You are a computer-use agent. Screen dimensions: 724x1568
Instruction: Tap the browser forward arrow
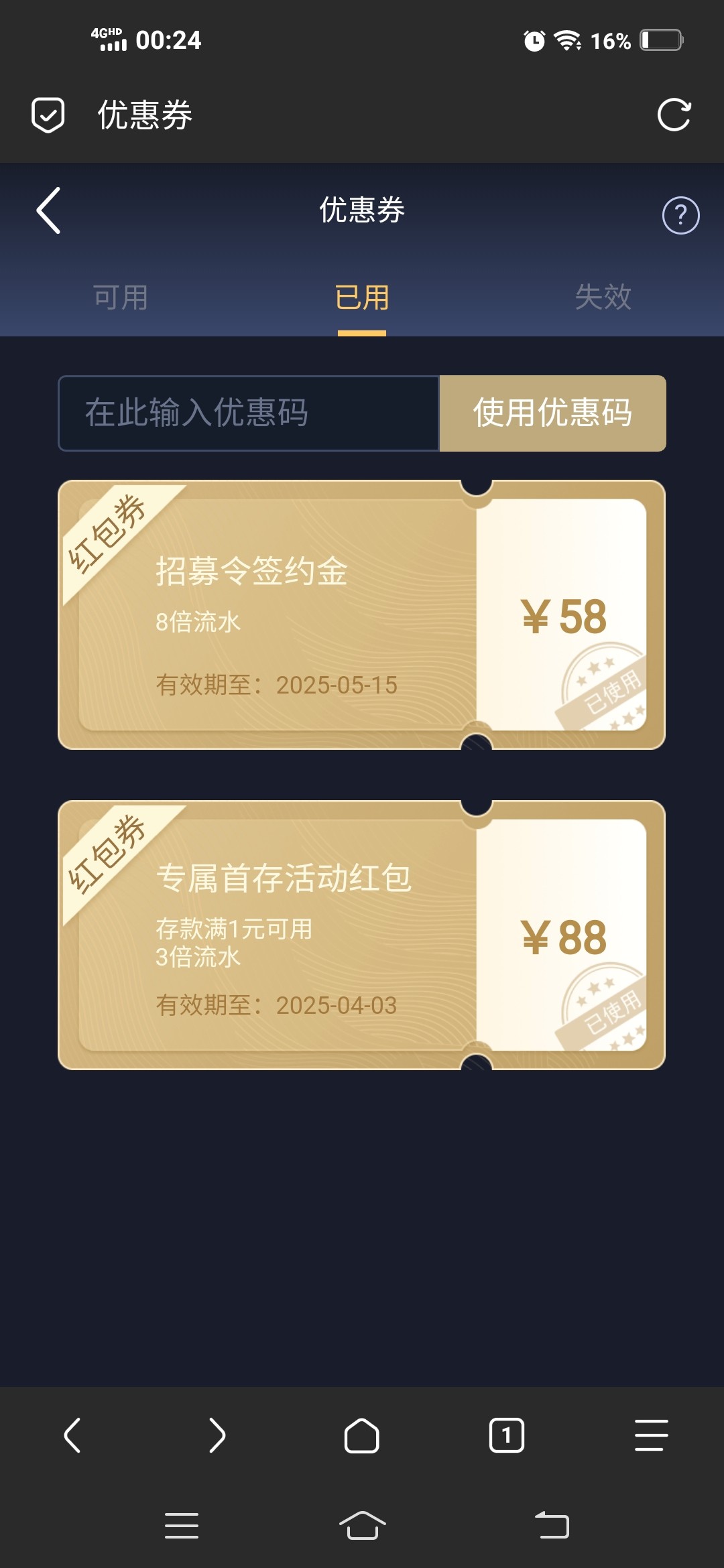[x=217, y=1435]
